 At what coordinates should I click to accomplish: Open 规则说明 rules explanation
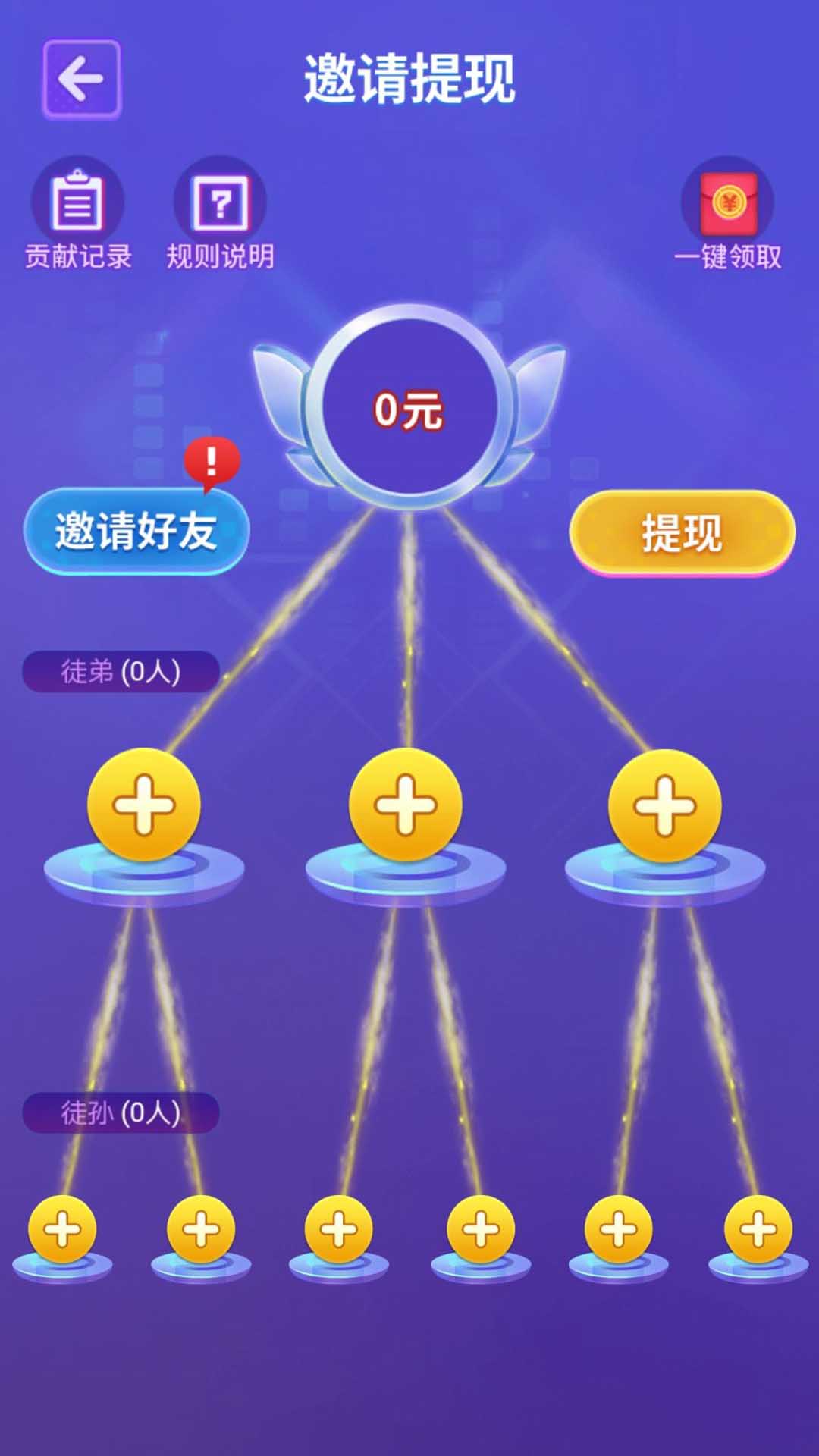coord(220,214)
